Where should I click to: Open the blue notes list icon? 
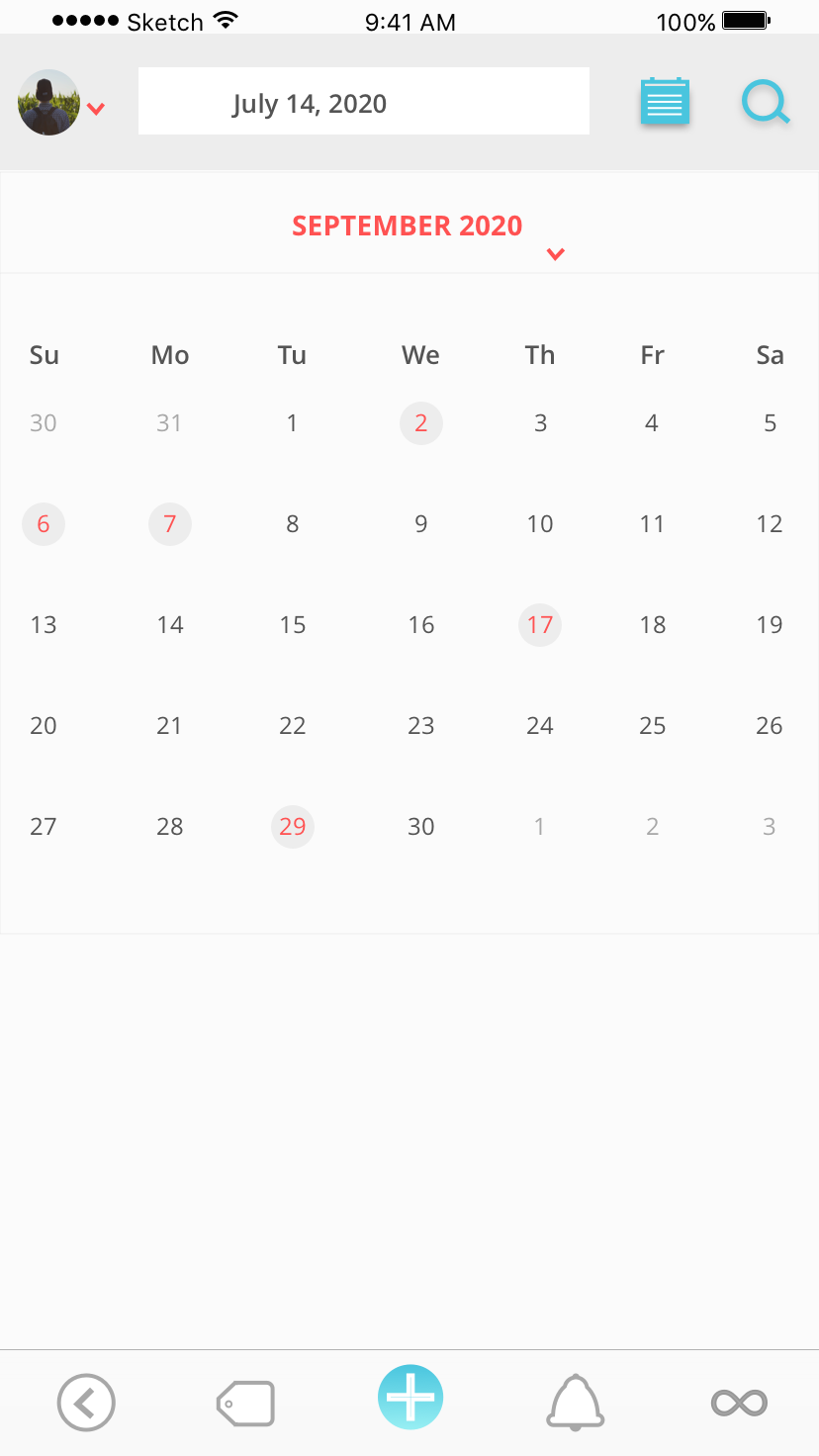pos(665,102)
